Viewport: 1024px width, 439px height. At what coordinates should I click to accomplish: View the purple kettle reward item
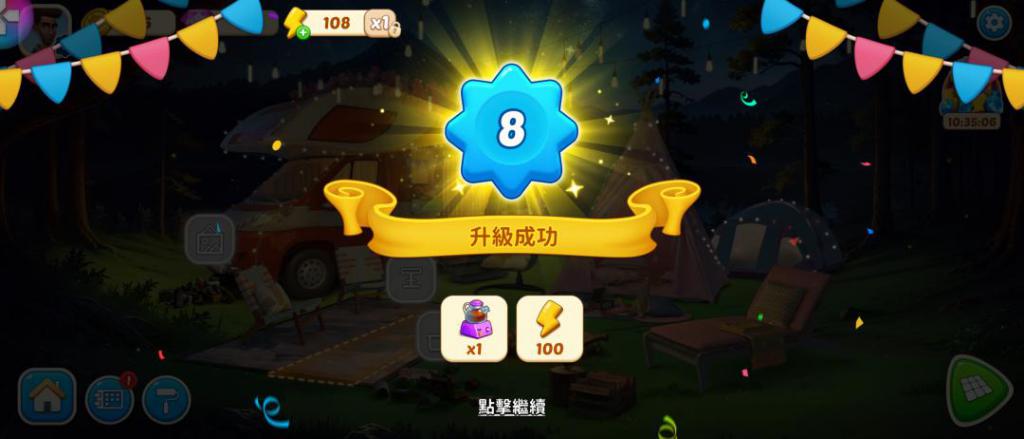474,328
